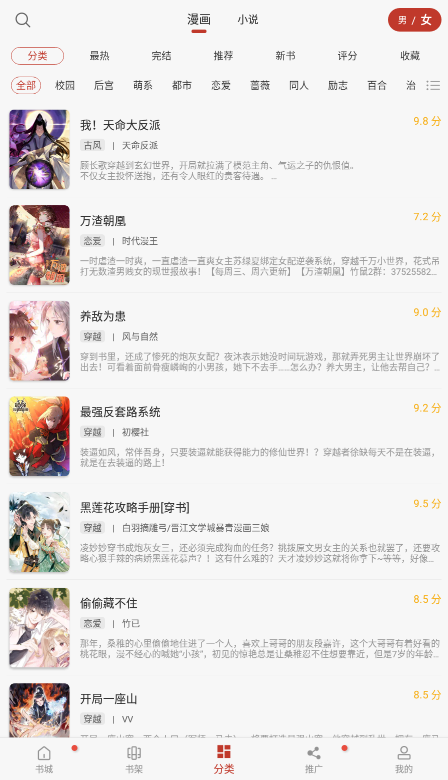
Task: Select the 最热 sort tab
Action: coord(99,56)
